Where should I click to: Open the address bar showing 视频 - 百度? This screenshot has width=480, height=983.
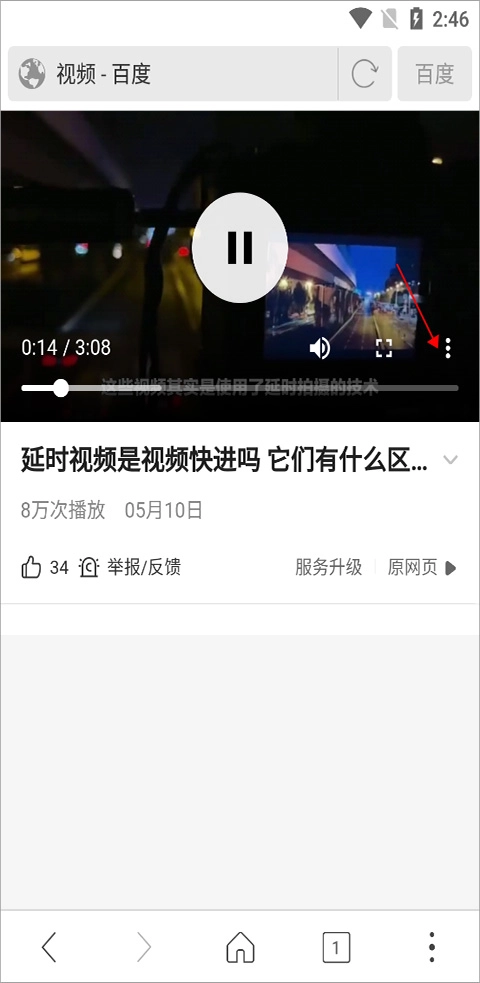click(172, 74)
